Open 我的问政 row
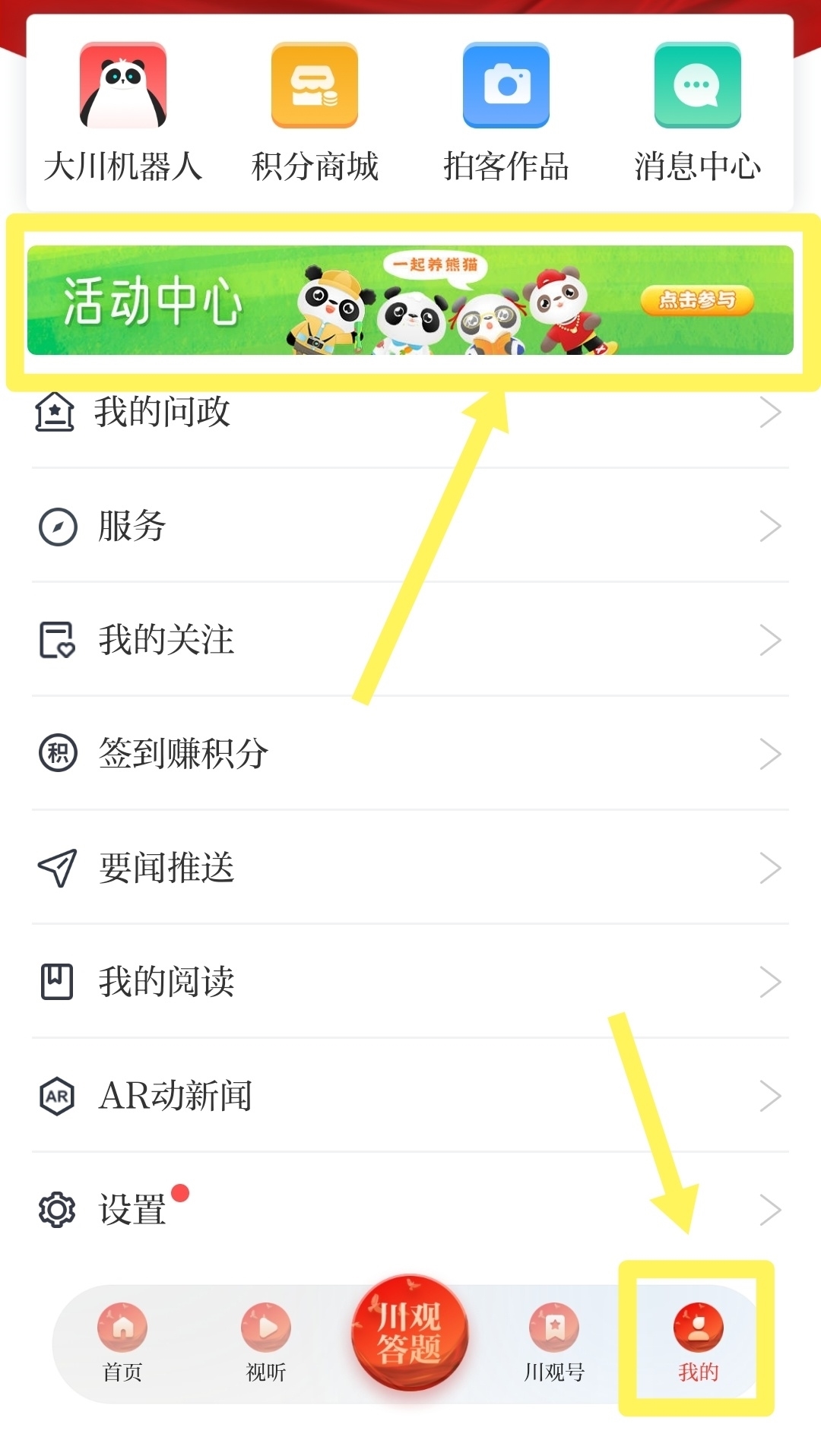The width and height of the screenshot is (821, 1456). tap(410, 412)
